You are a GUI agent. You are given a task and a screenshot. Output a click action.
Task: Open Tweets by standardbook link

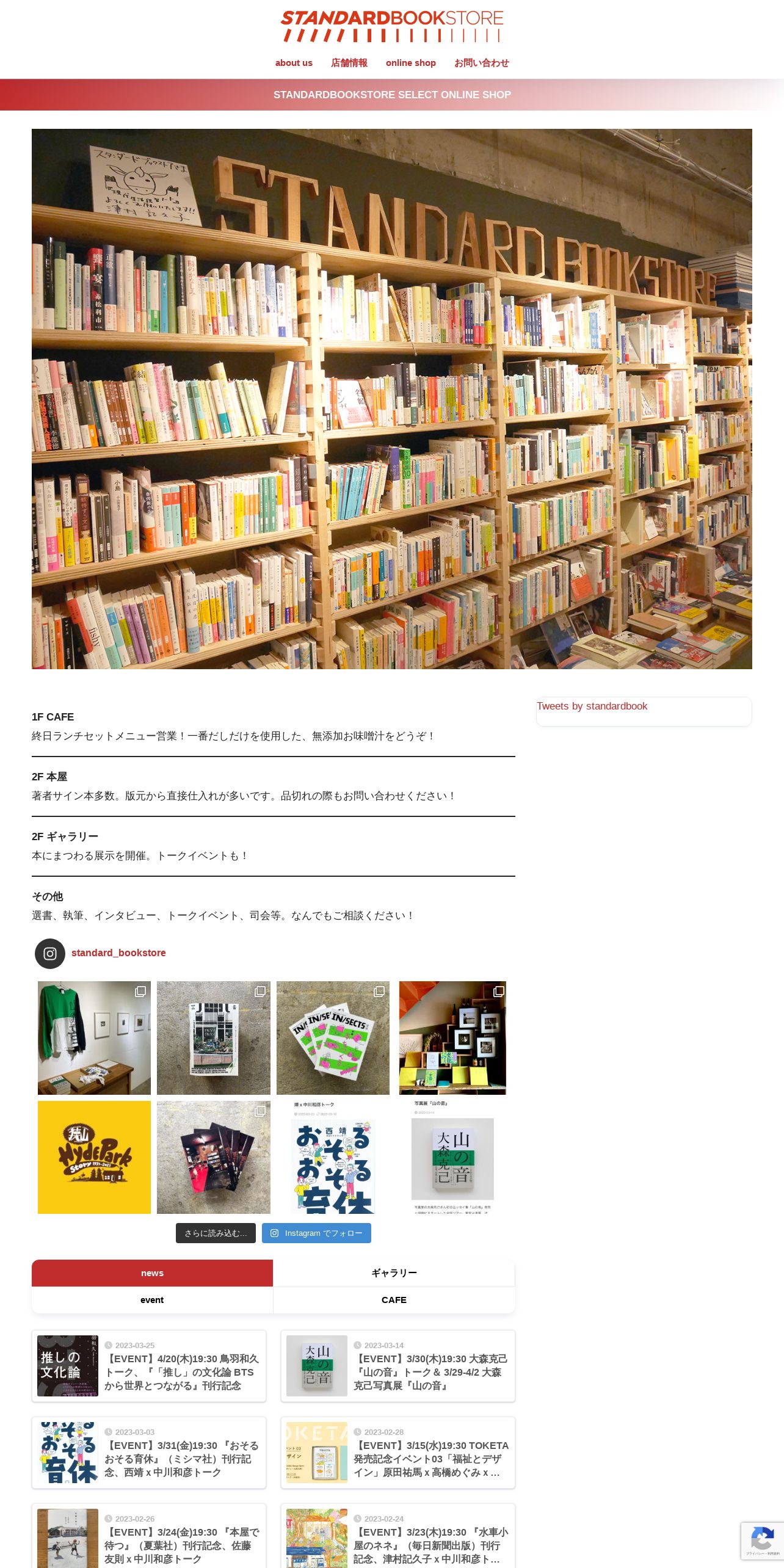pos(592,706)
